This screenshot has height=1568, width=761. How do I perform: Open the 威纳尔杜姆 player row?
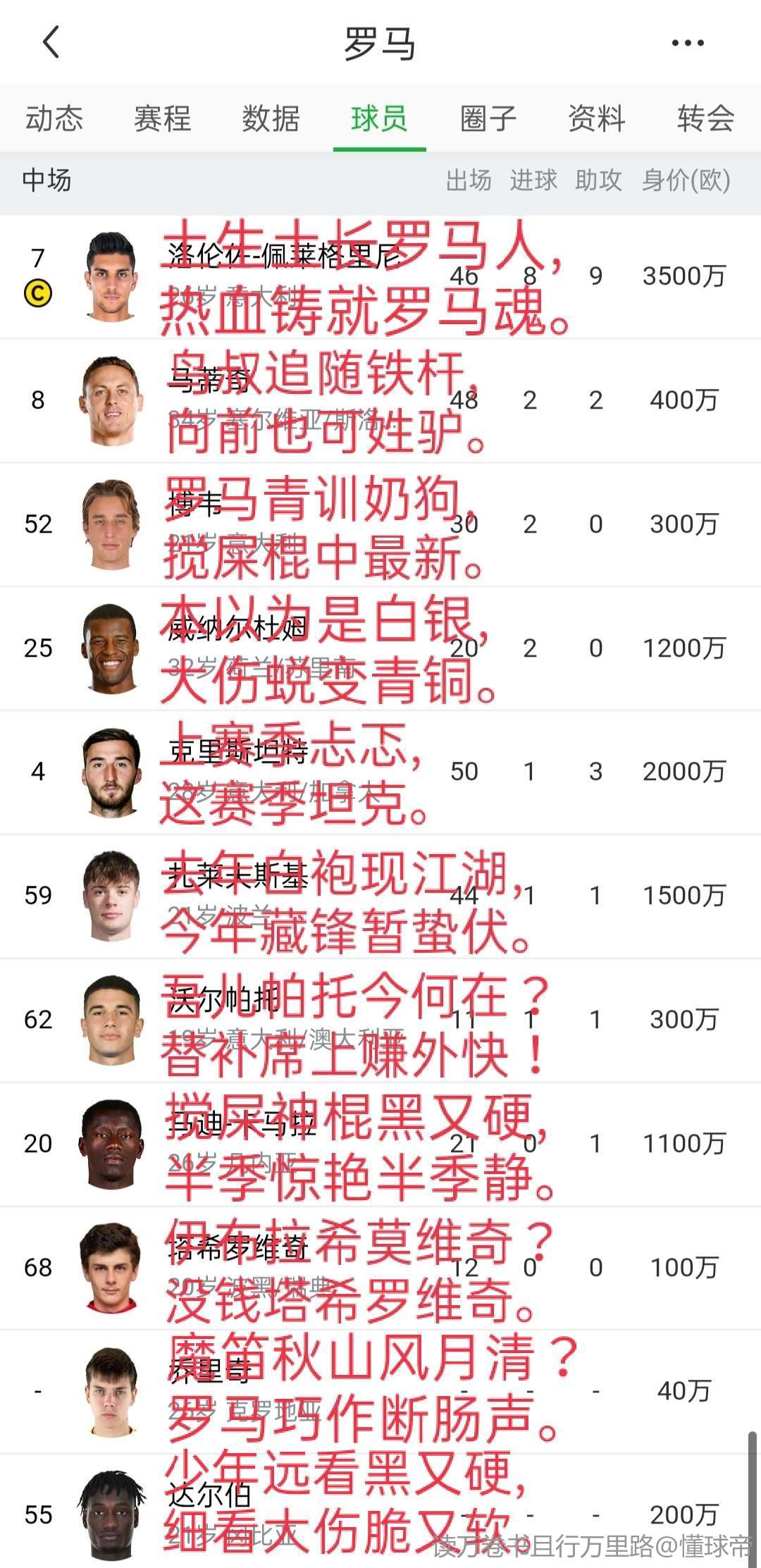(x=380, y=648)
